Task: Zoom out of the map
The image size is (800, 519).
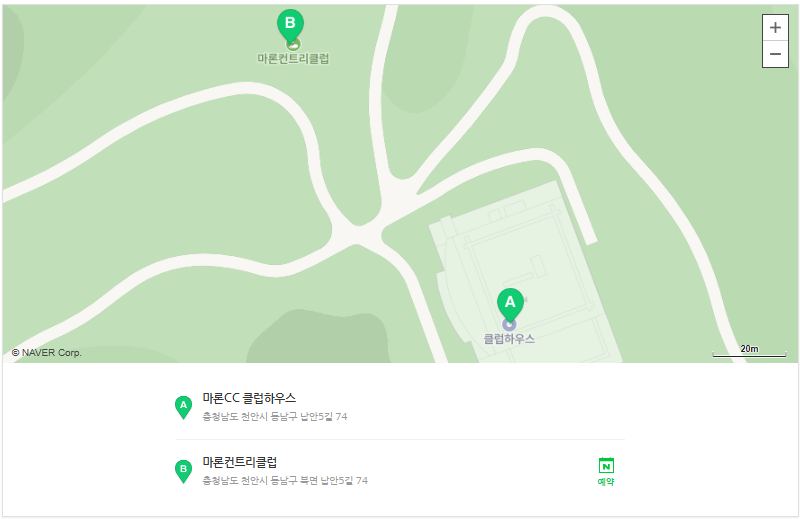Action: [775, 54]
